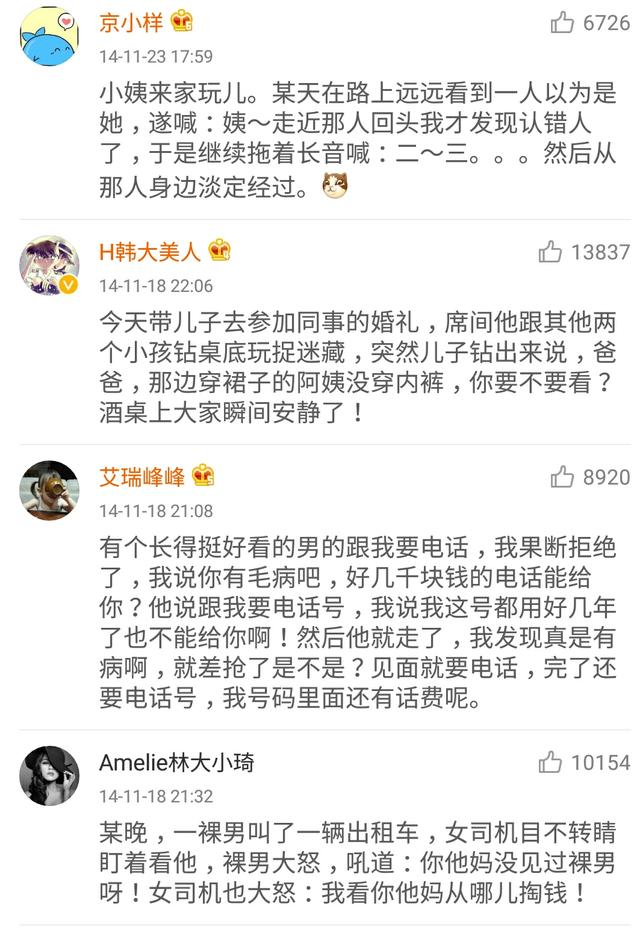Like the comment by 京小样
Screen dimensions: 640x930
coord(563,23)
